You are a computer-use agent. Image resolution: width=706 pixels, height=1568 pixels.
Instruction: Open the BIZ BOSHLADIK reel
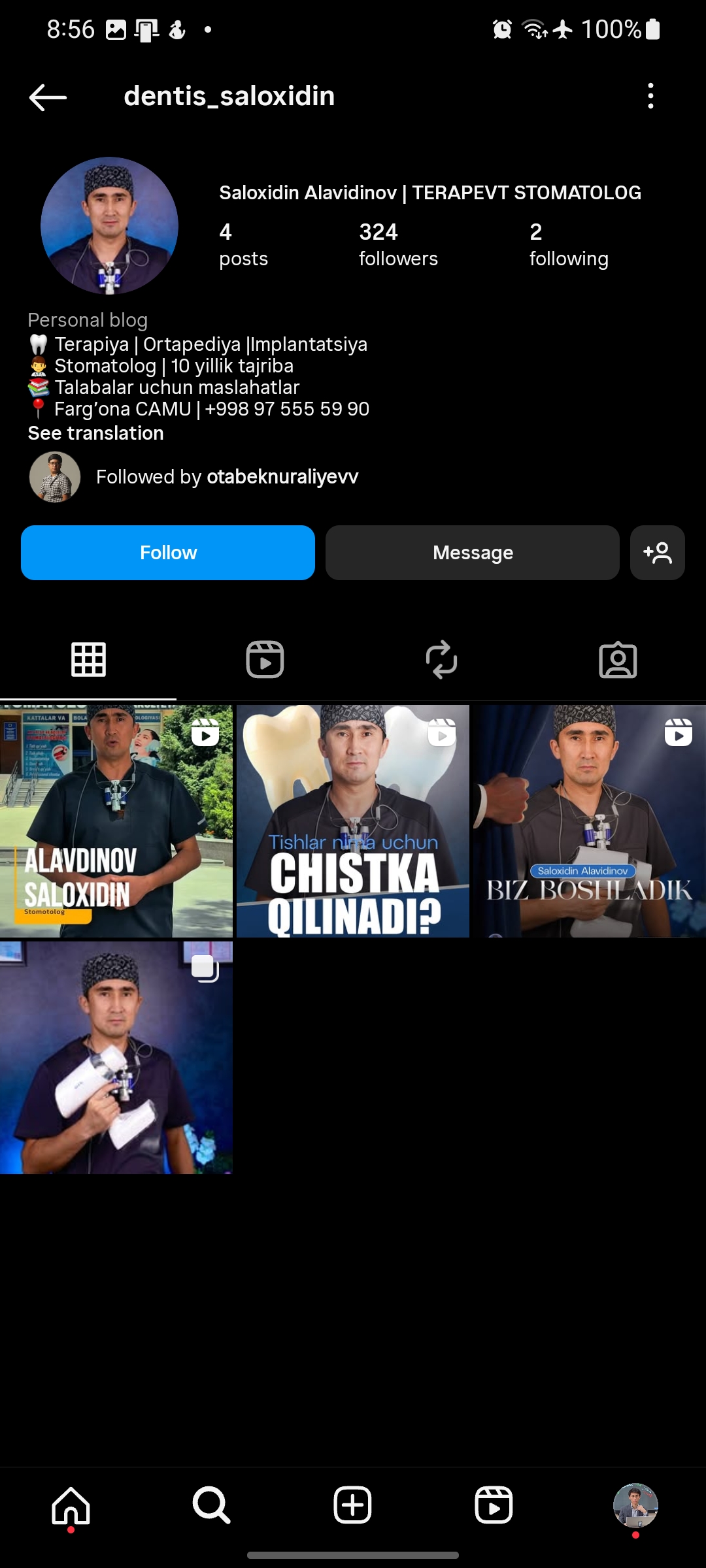coord(590,821)
